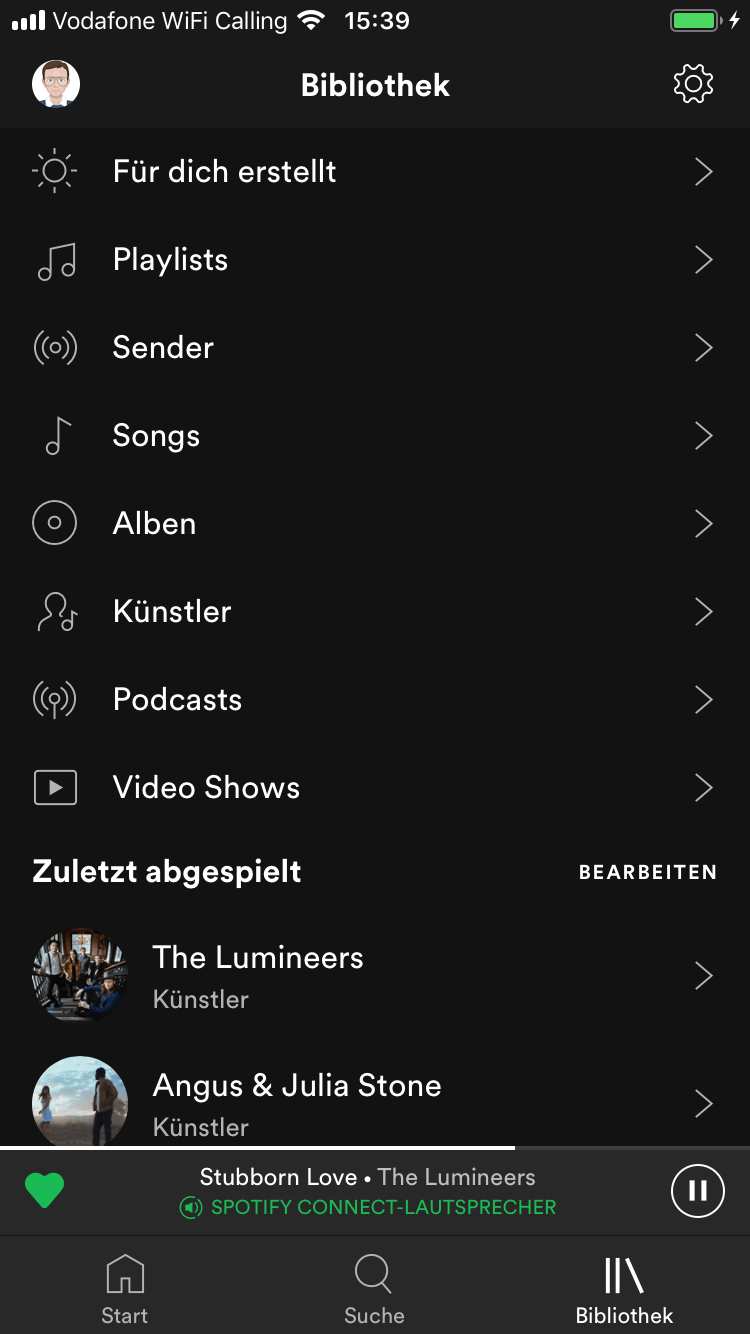Open the settings gear icon
Screen dimensions: 750x1334
tap(693, 84)
